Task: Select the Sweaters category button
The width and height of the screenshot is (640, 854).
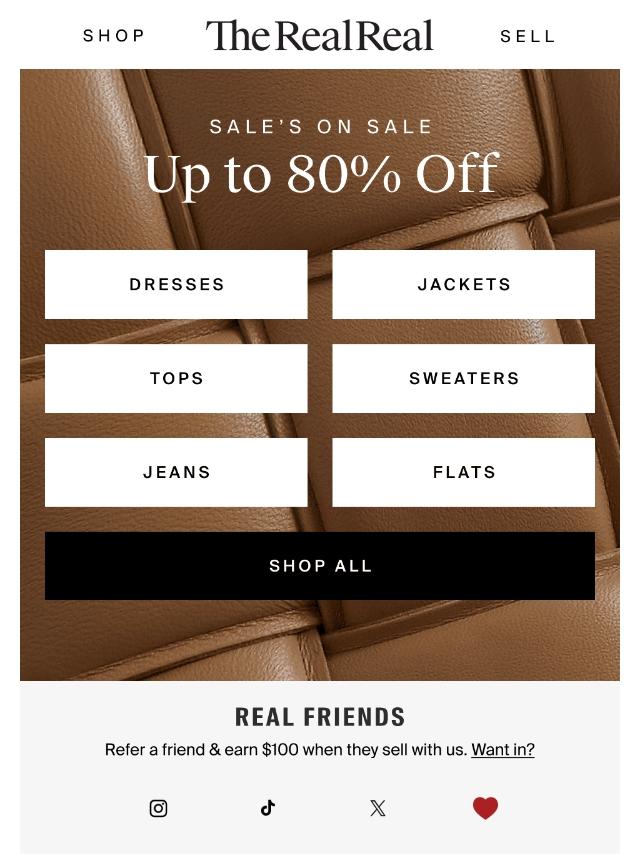Action: pyautogui.click(x=464, y=379)
